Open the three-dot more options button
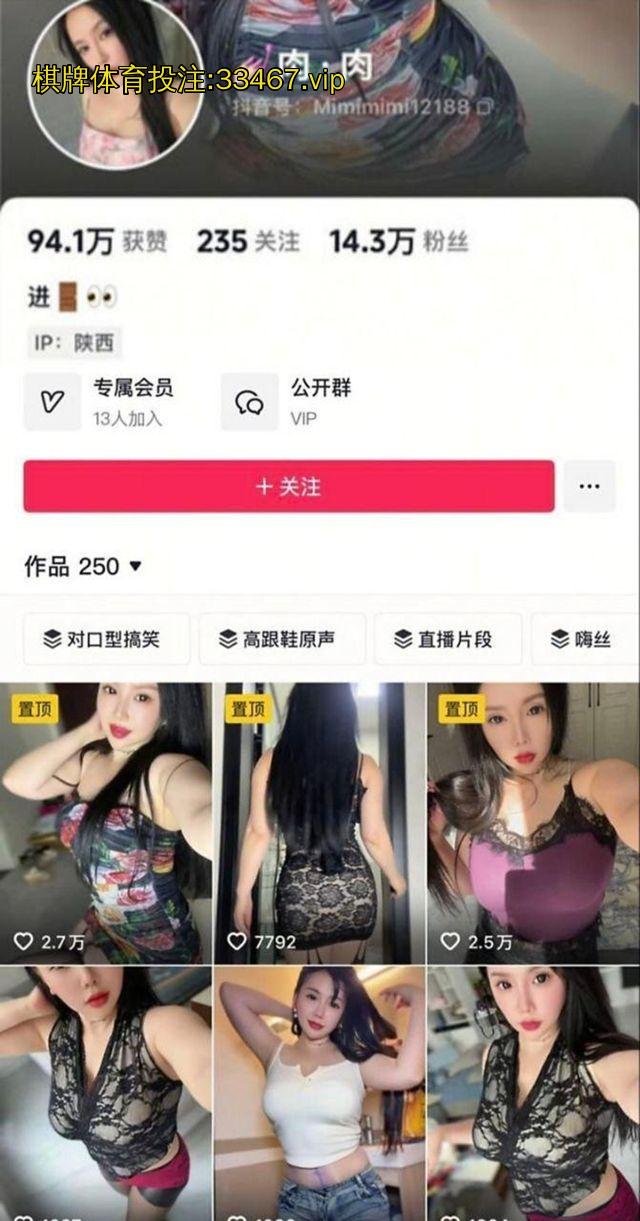640x1221 pixels. click(x=589, y=486)
